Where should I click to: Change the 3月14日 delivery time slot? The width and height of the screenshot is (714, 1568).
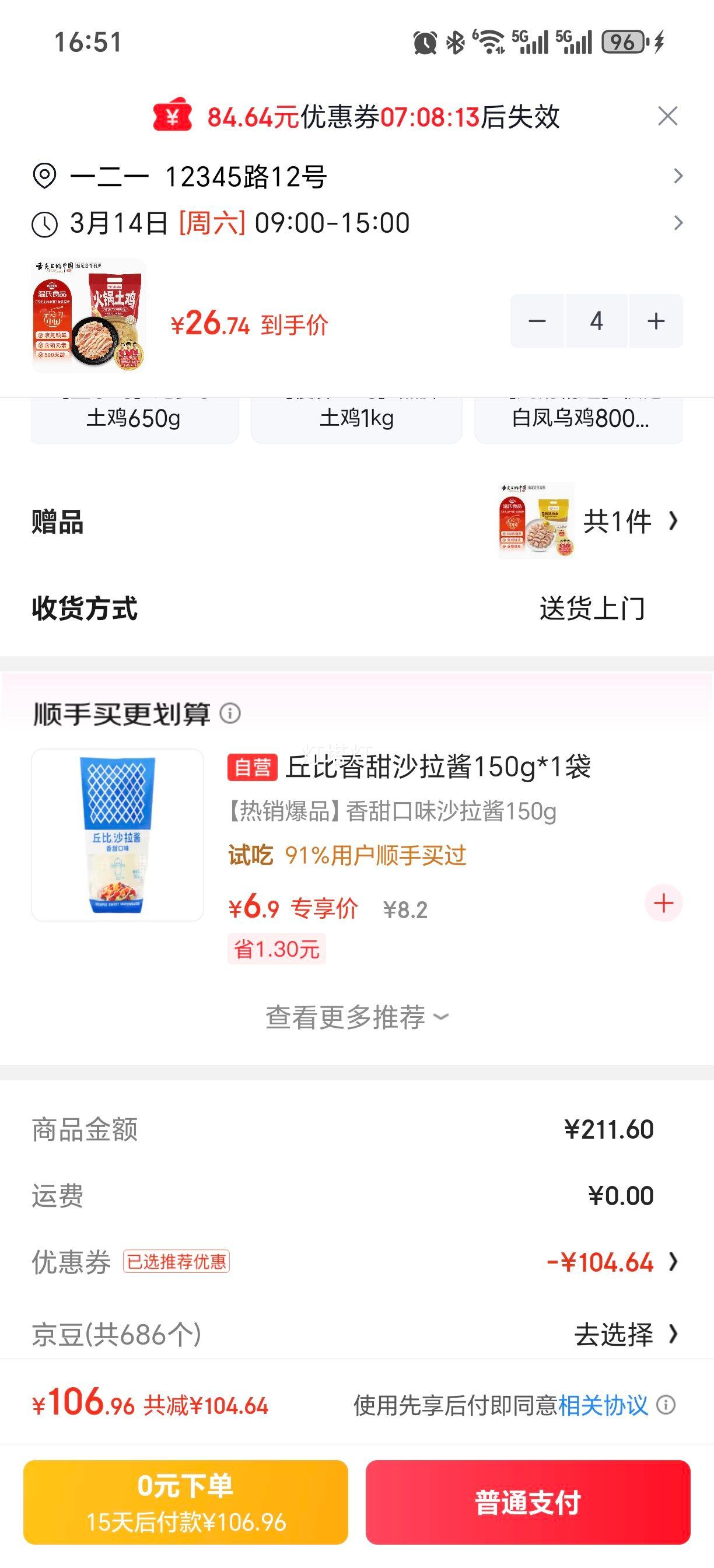pos(356,223)
